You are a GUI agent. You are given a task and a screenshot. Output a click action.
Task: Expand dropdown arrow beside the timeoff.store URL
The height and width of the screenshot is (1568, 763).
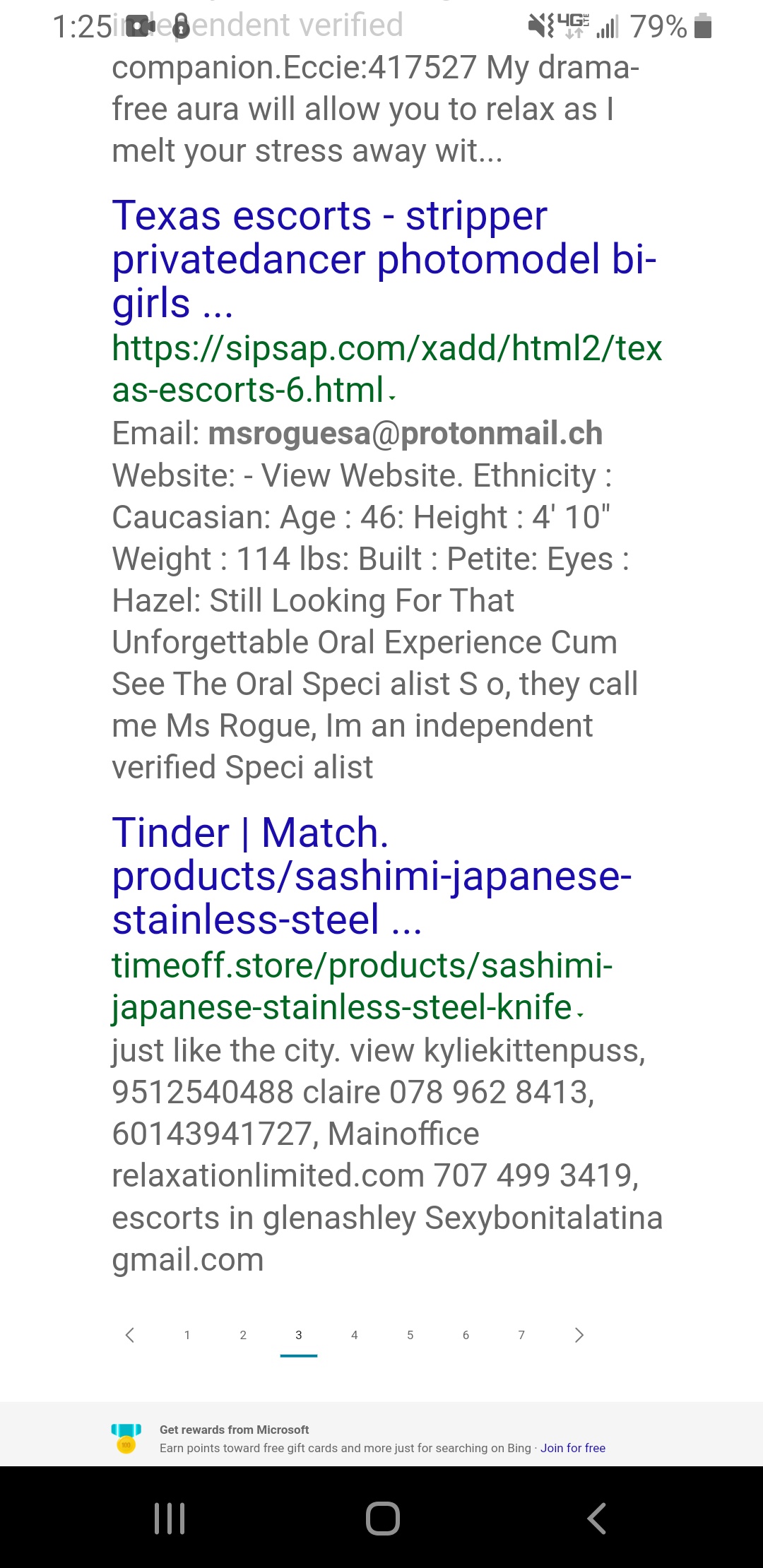pyautogui.click(x=580, y=1015)
